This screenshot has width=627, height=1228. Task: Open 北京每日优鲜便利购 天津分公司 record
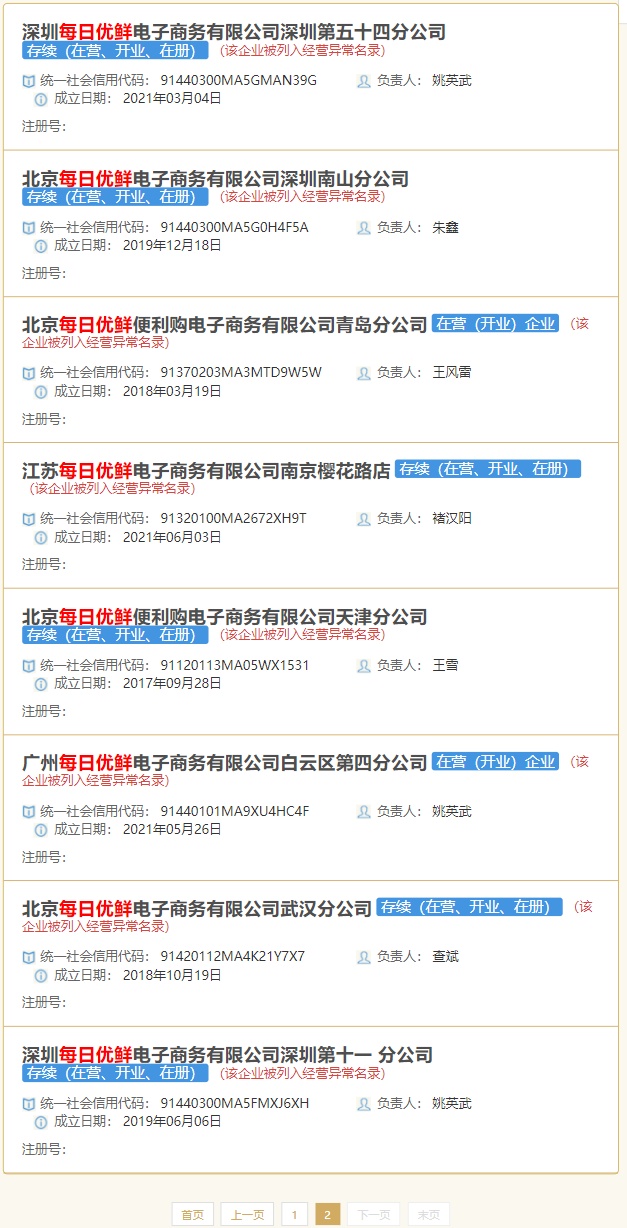tap(224, 617)
